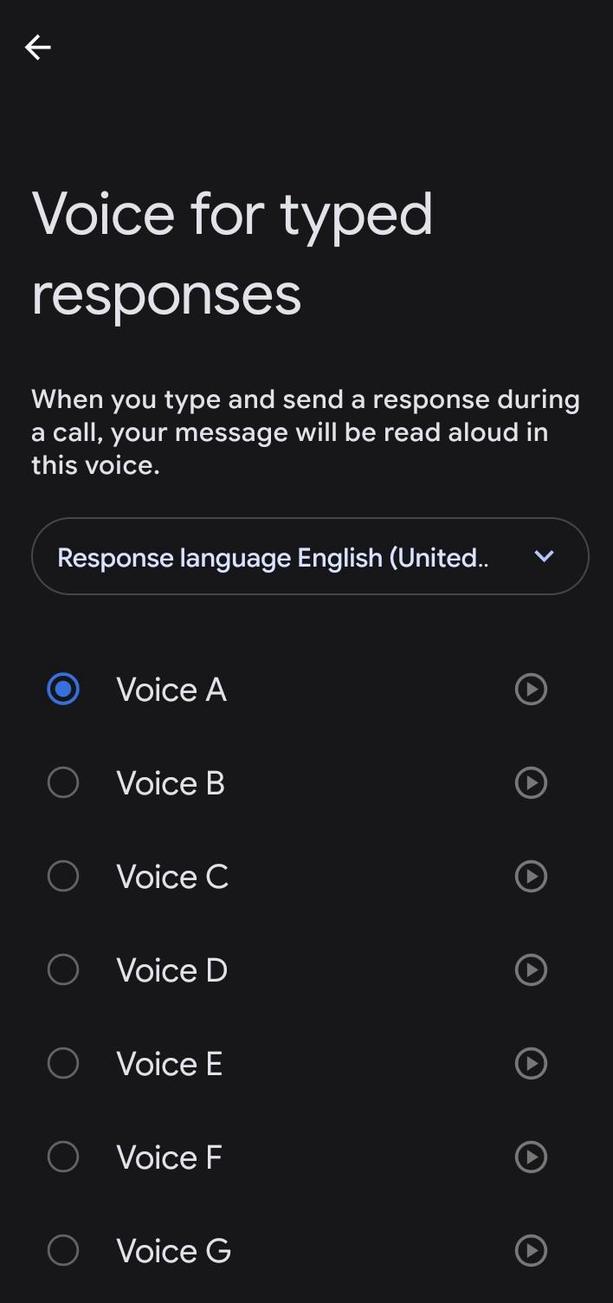Image resolution: width=613 pixels, height=1303 pixels.
Task: Select the Voice A radio button
Action: (x=63, y=689)
